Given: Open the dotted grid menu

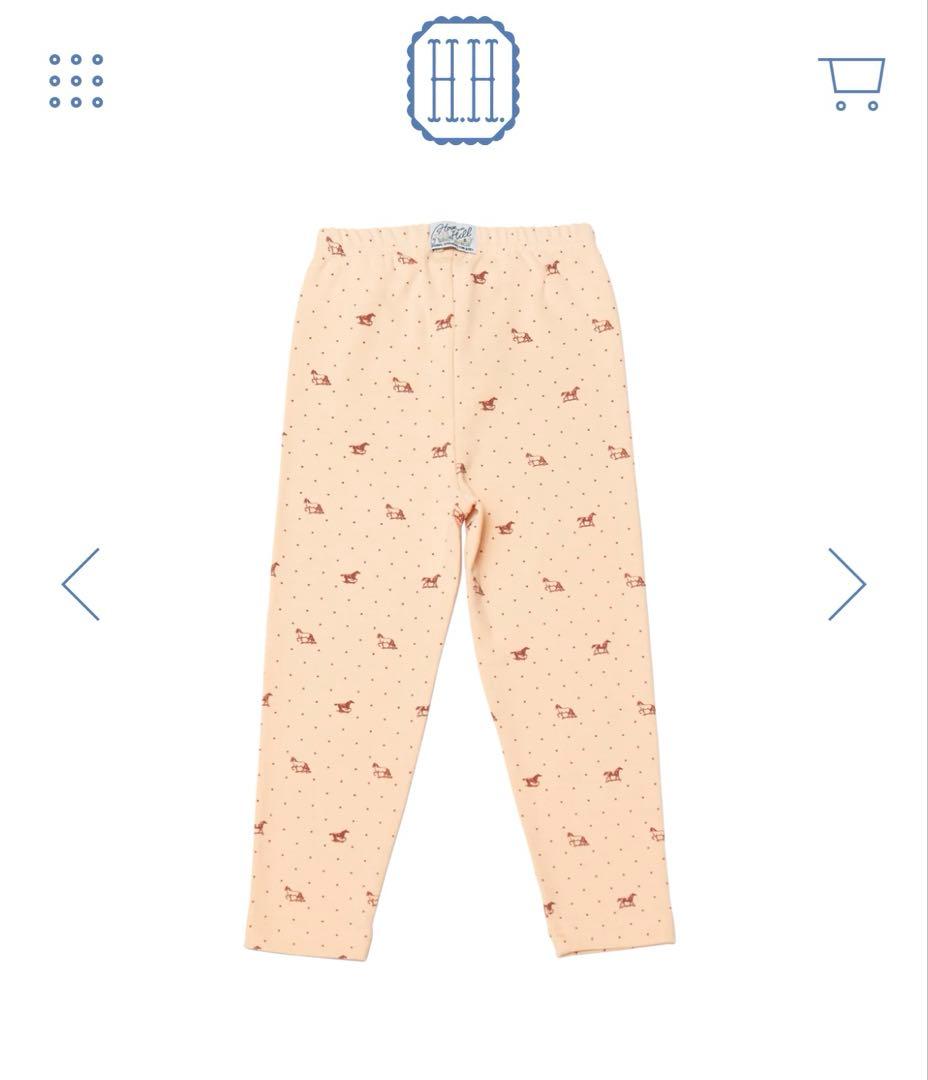Looking at the screenshot, I should click(x=77, y=81).
